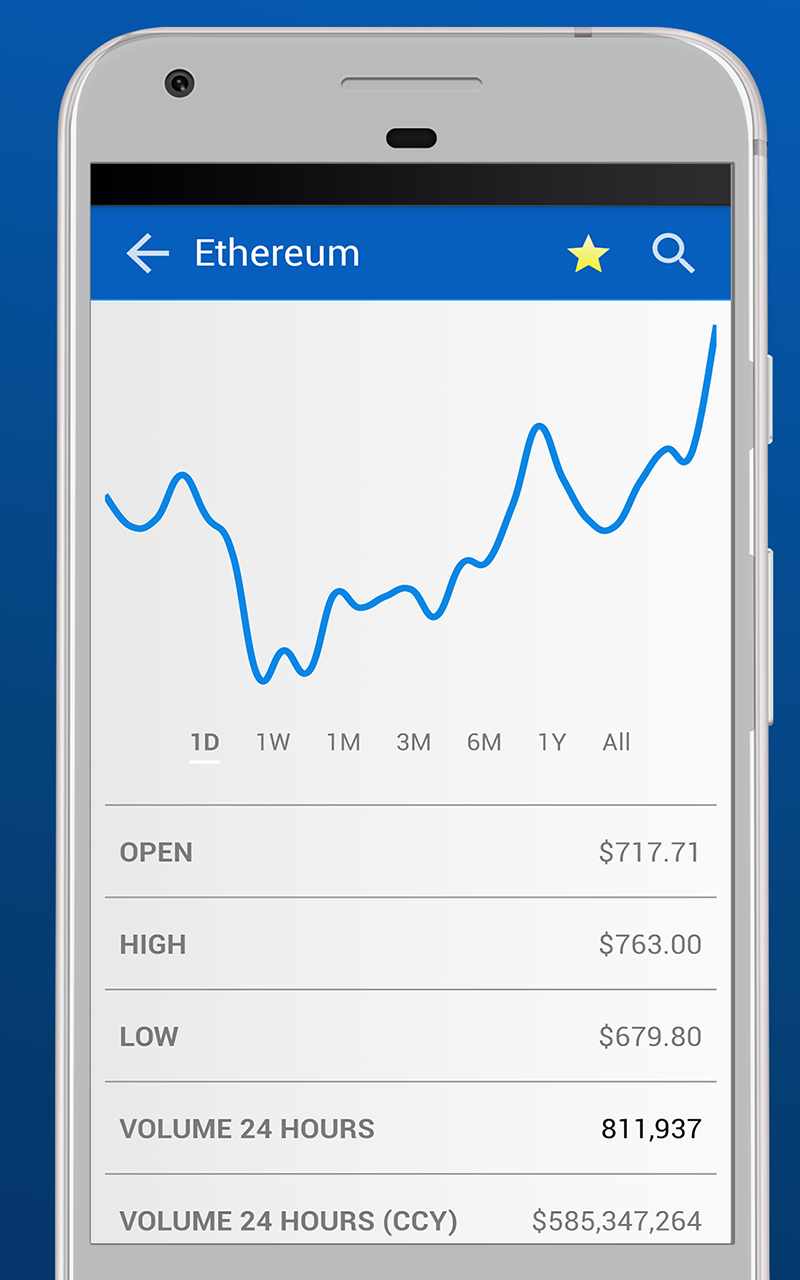Viewport: 800px width, 1280px height.
Task: Select the 3M time range
Action: [413, 742]
